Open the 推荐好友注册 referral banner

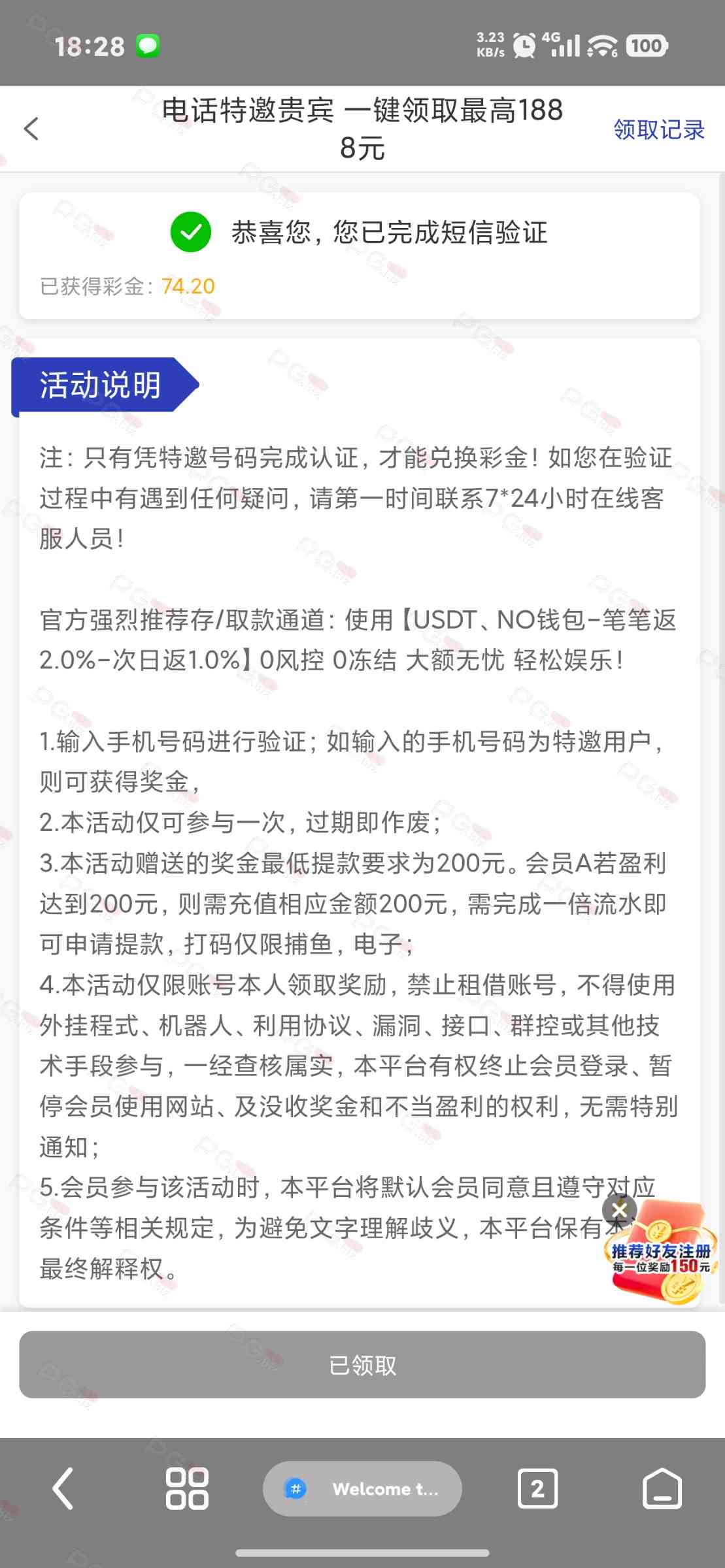pos(662,1256)
